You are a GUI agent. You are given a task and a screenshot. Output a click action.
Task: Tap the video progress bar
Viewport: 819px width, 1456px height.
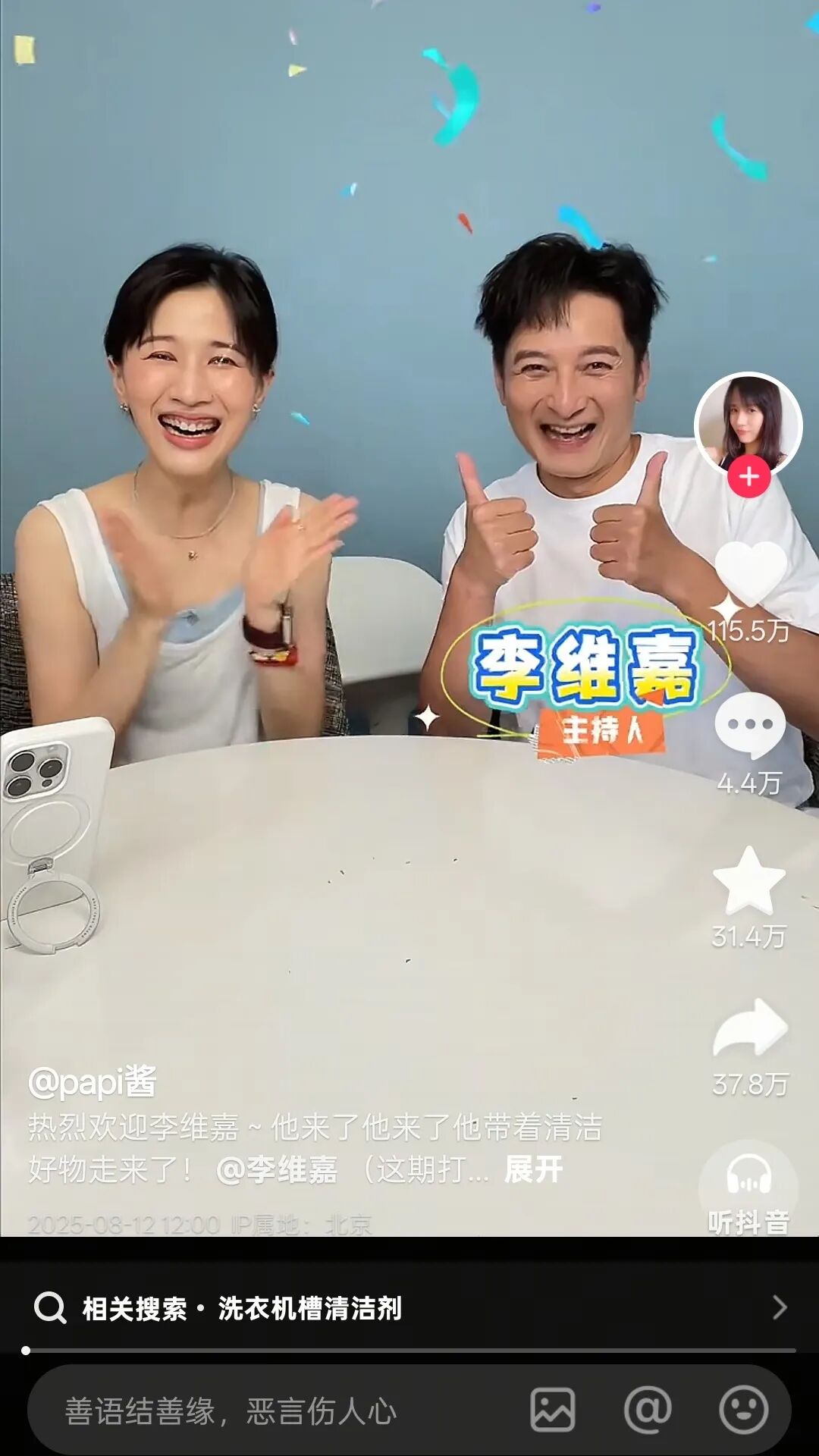409,1351
